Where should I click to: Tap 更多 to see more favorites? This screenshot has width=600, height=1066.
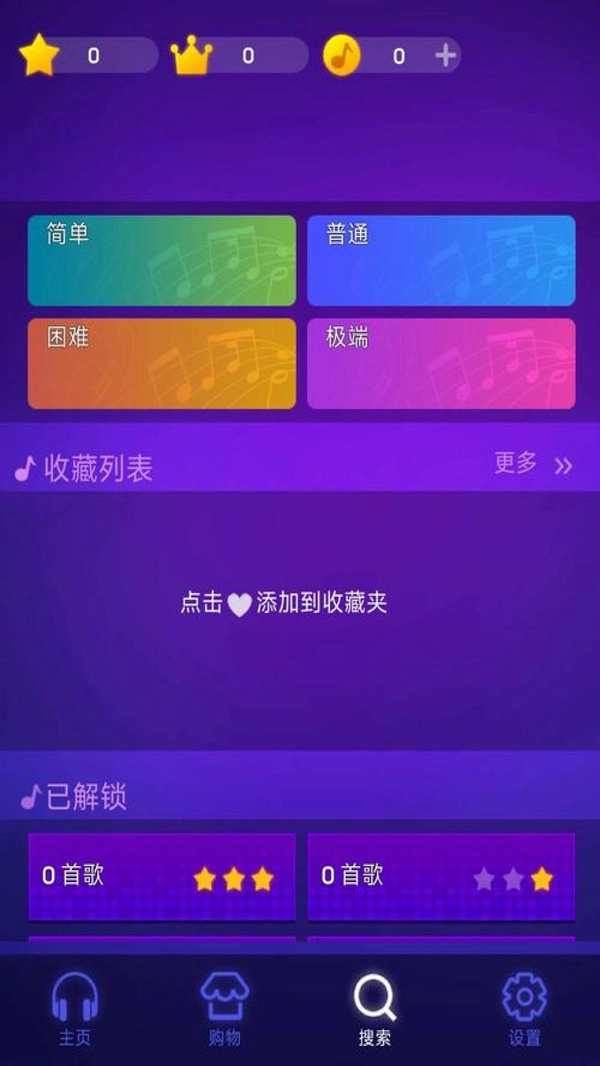point(533,464)
